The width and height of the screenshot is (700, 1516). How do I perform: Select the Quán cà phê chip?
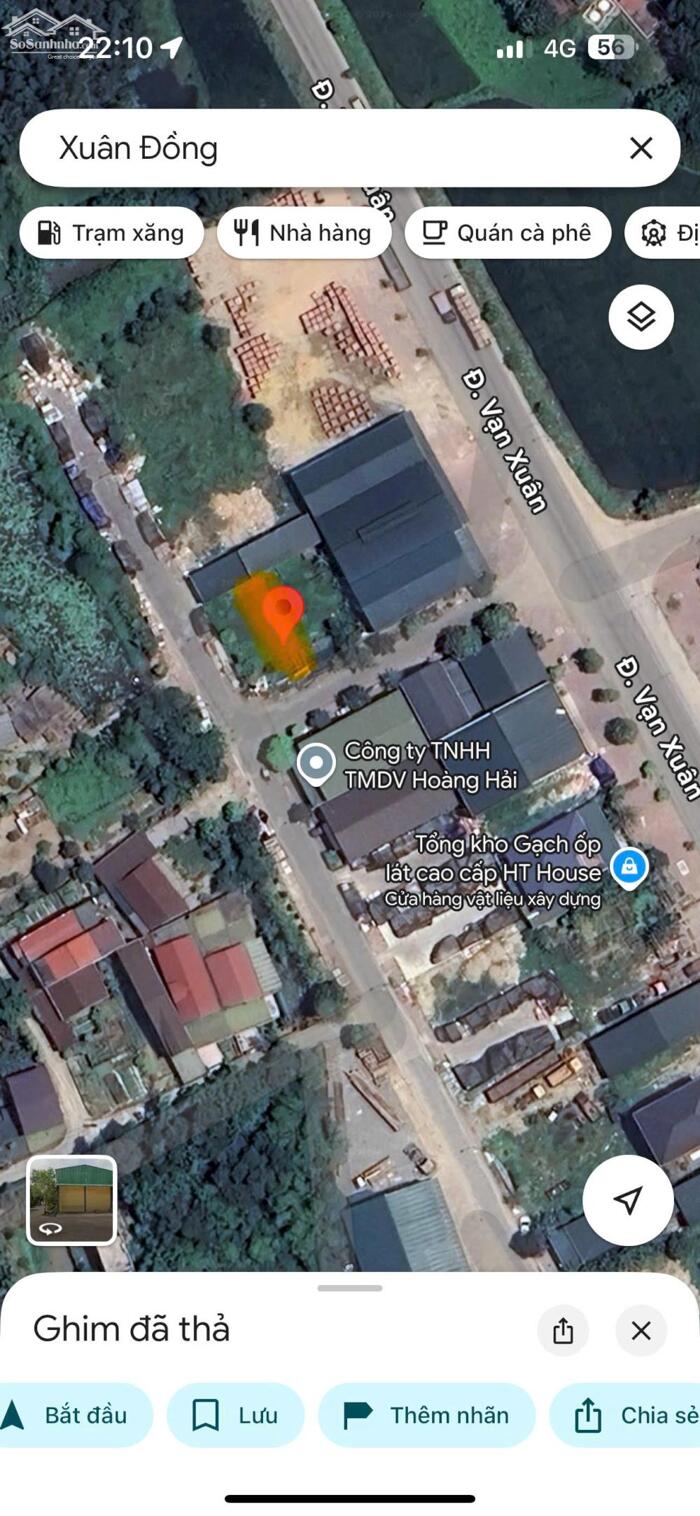point(507,233)
